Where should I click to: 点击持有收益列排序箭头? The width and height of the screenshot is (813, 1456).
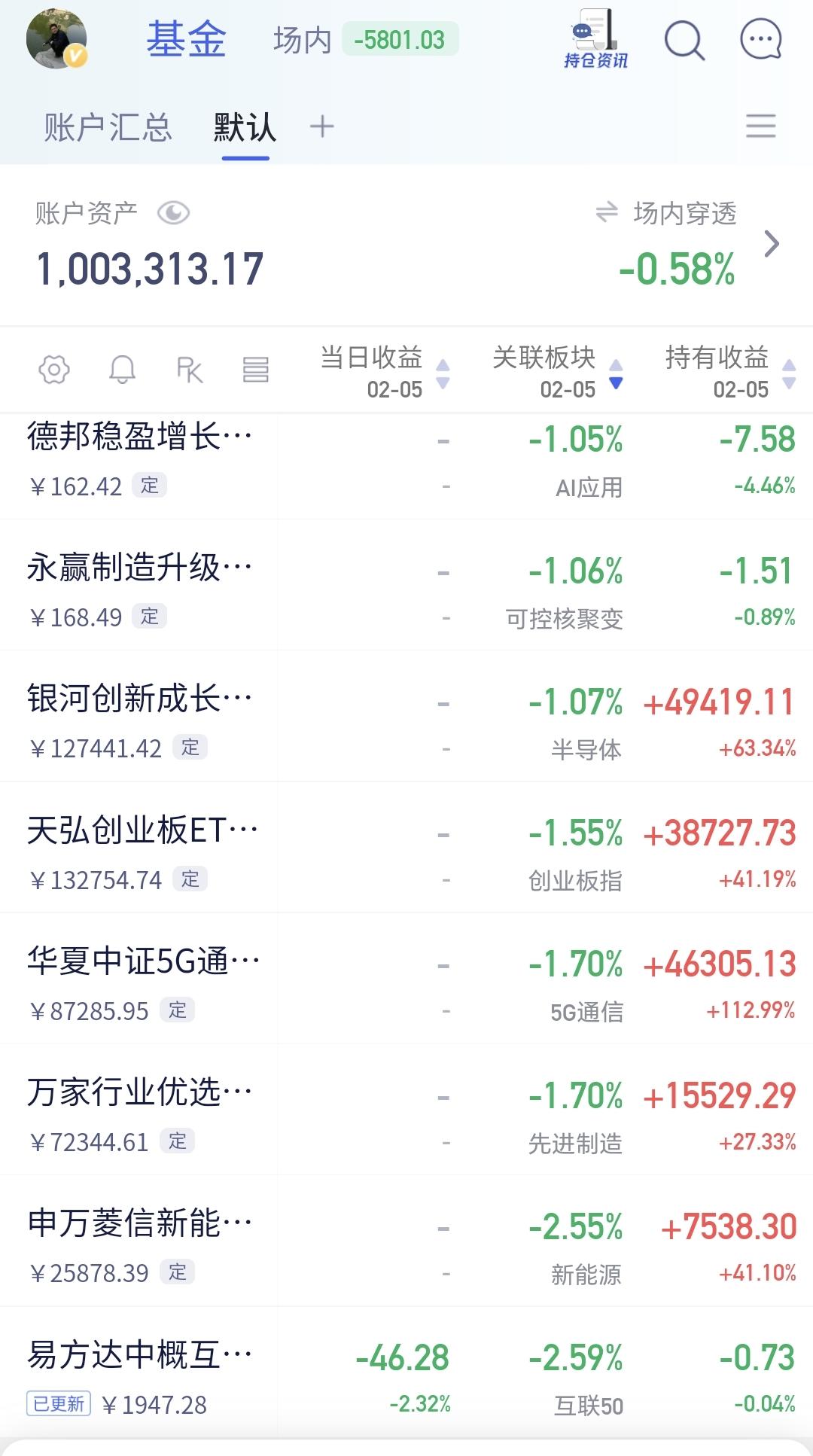(787, 374)
